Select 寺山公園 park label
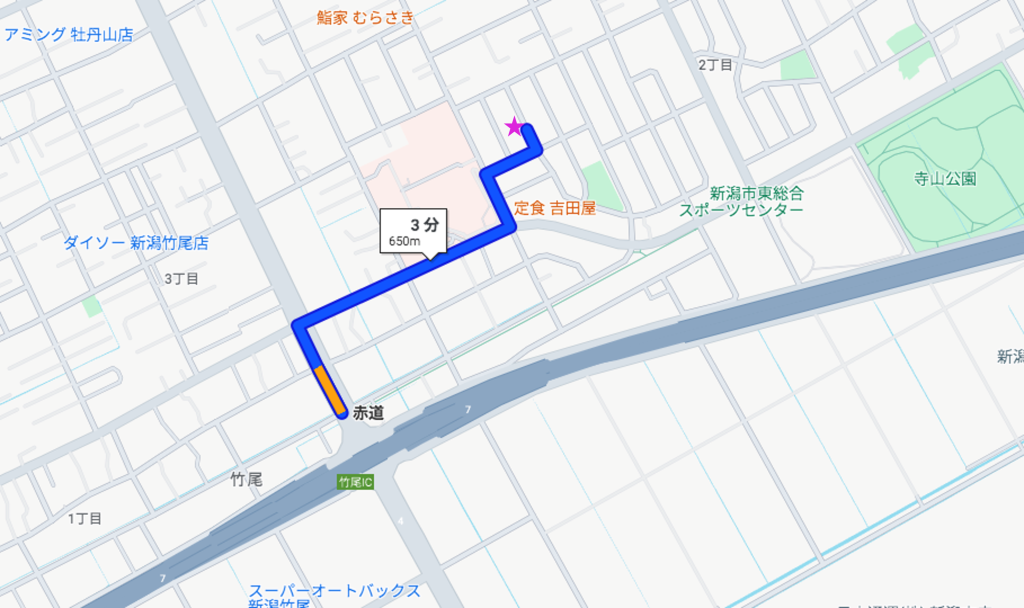This screenshot has width=1024, height=608. point(945,179)
